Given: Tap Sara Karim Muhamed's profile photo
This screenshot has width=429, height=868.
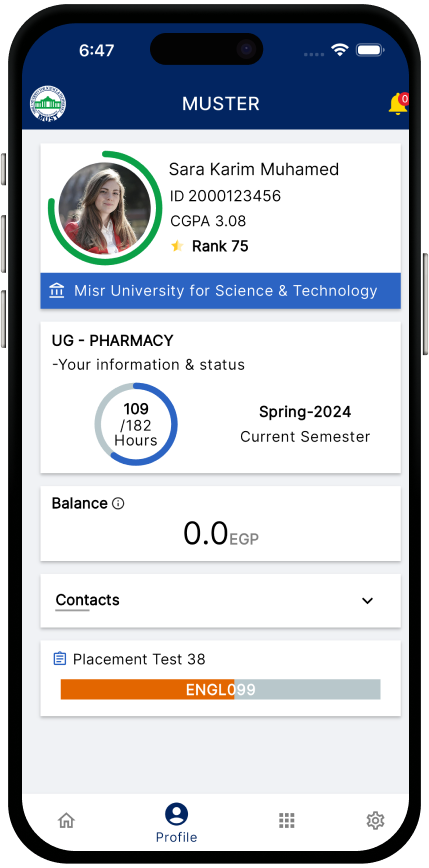Looking at the screenshot, I should point(104,208).
